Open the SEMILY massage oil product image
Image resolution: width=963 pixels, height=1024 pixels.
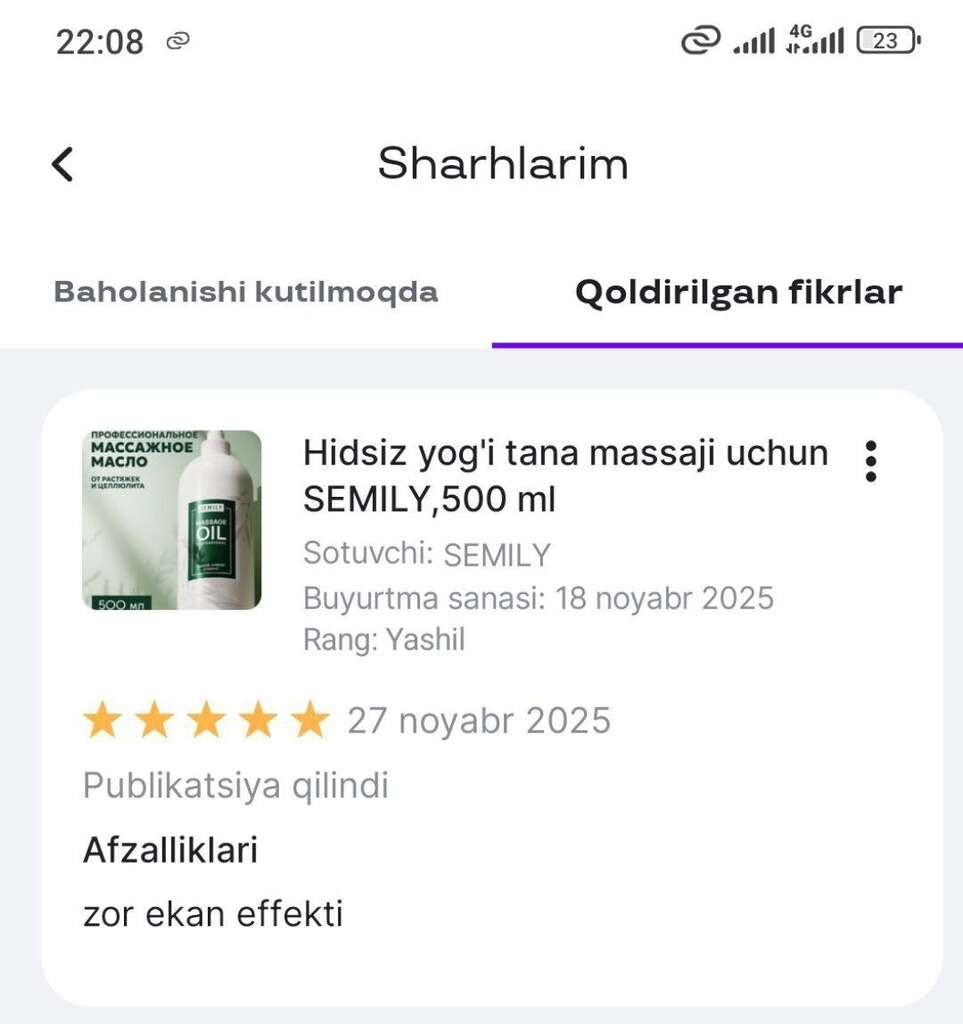tap(172, 520)
